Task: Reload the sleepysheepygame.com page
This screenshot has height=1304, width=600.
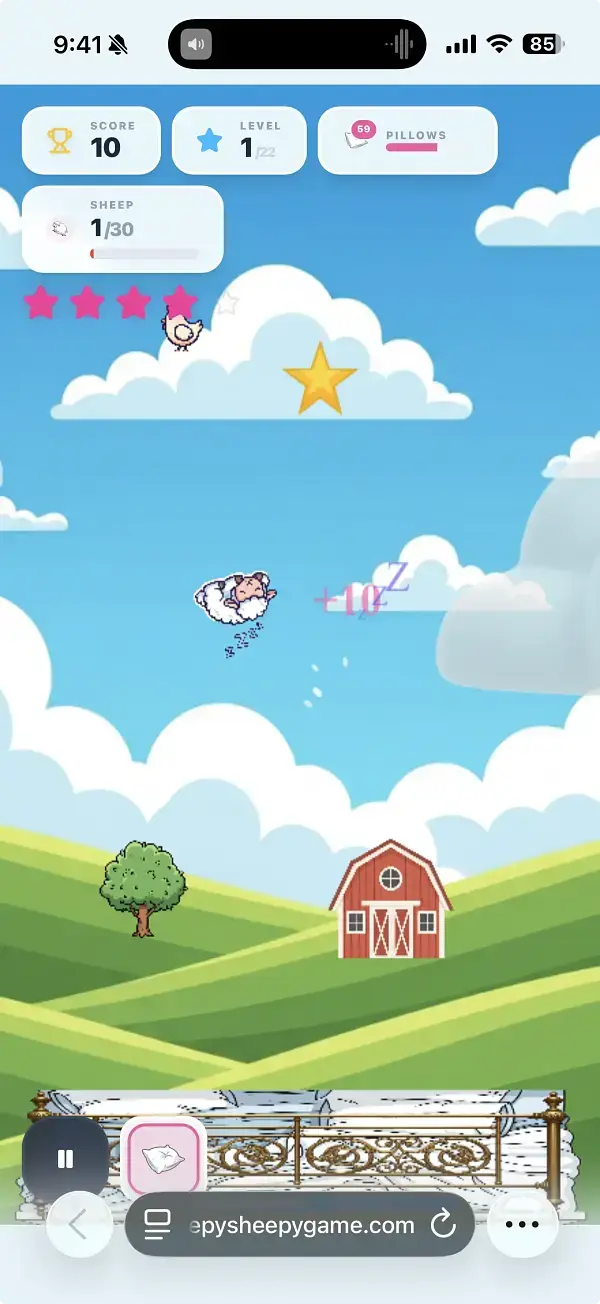Action: click(442, 1225)
